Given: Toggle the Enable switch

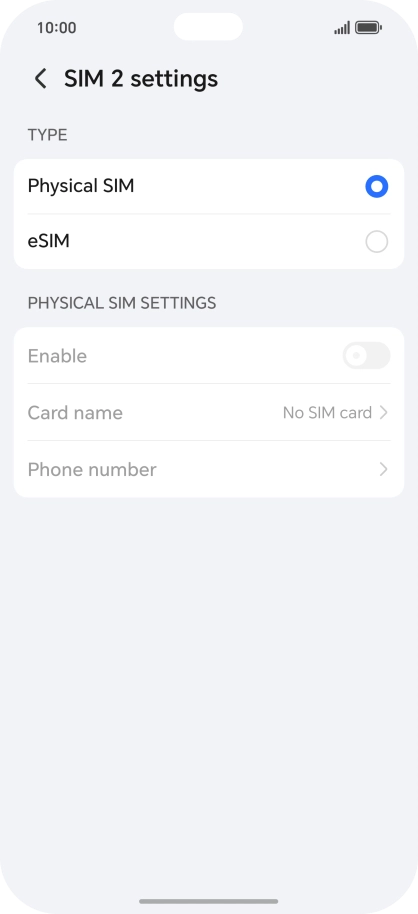Looking at the screenshot, I should (366, 356).
